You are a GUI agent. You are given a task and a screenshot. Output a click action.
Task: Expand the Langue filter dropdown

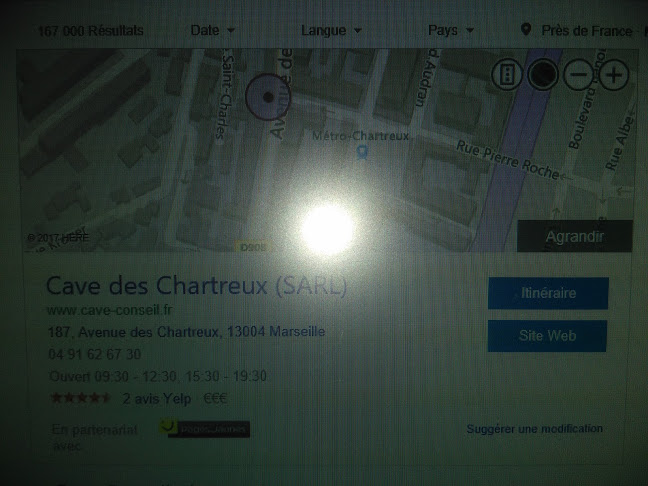pos(330,30)
